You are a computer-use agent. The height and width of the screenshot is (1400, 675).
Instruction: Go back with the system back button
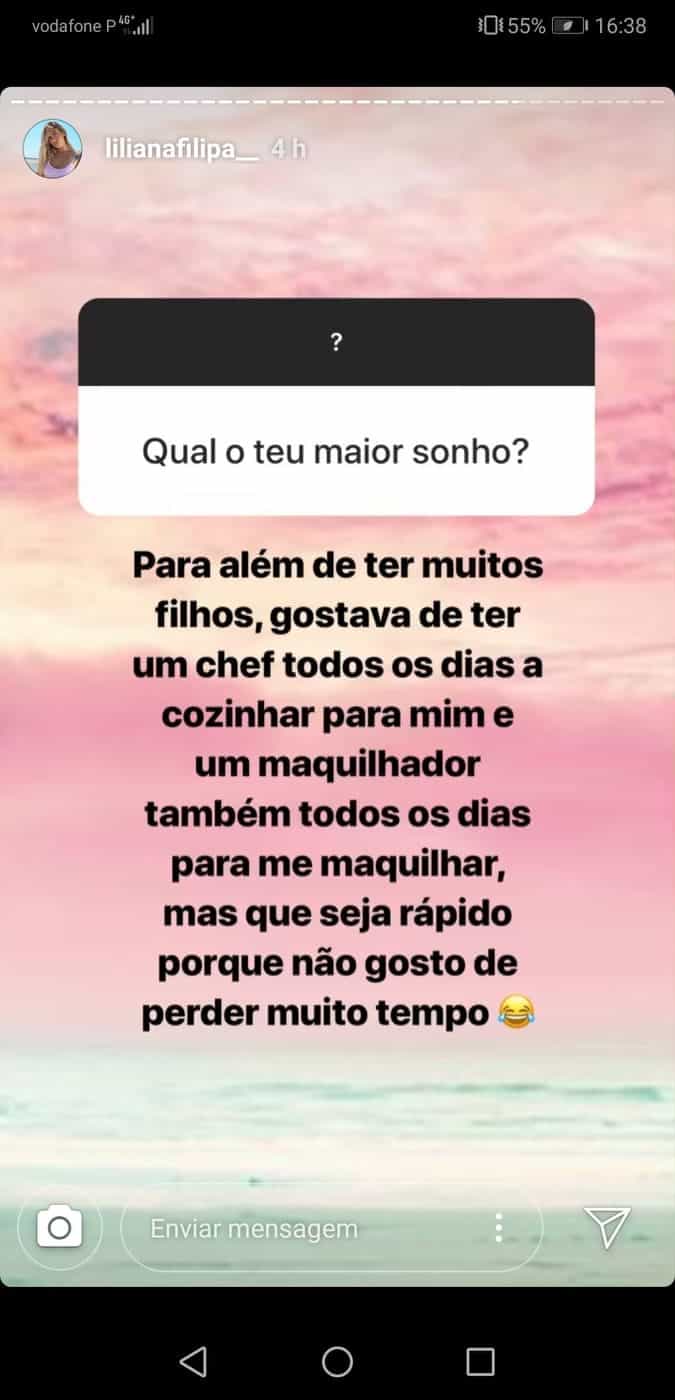[193, 1361]
